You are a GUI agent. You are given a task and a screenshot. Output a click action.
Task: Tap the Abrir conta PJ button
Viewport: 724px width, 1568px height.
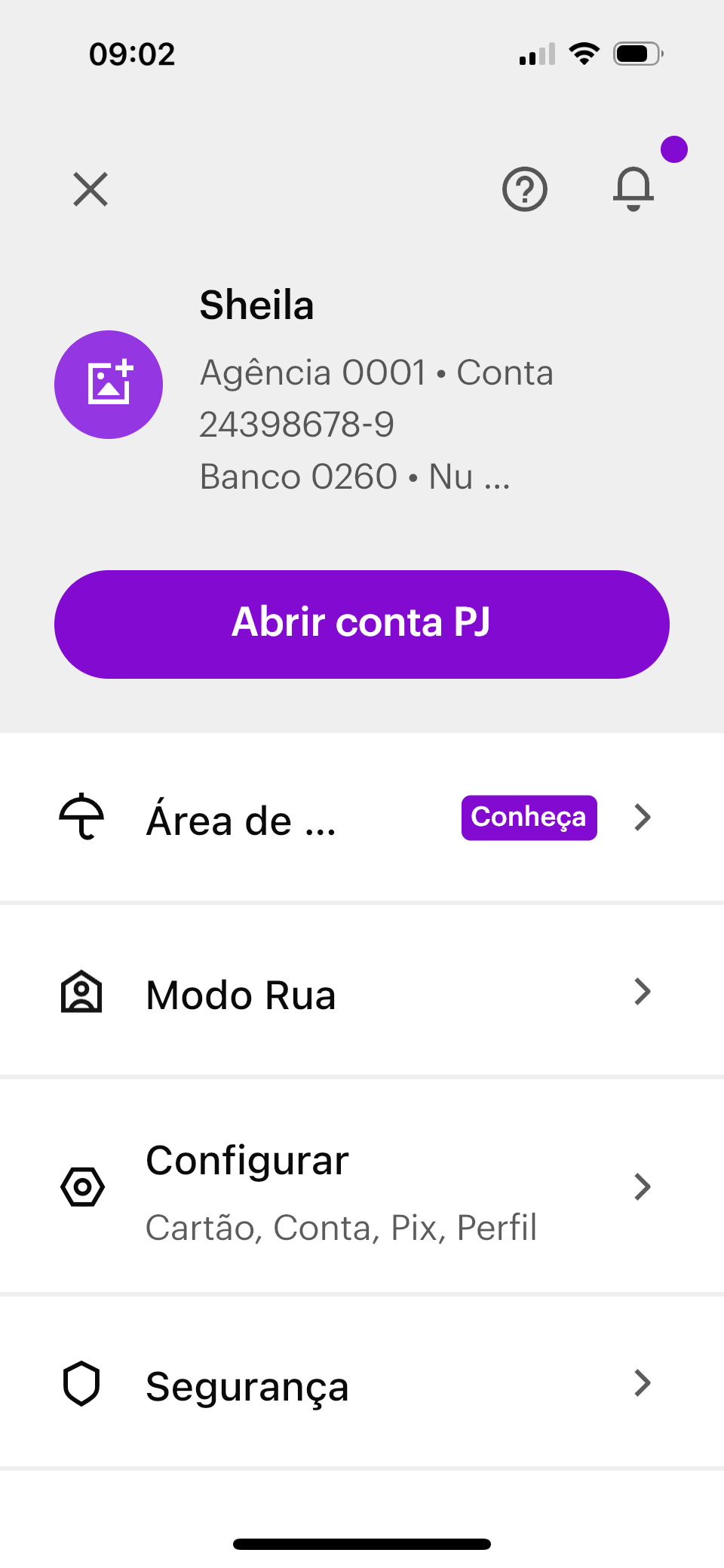click(x=362, y=624)
